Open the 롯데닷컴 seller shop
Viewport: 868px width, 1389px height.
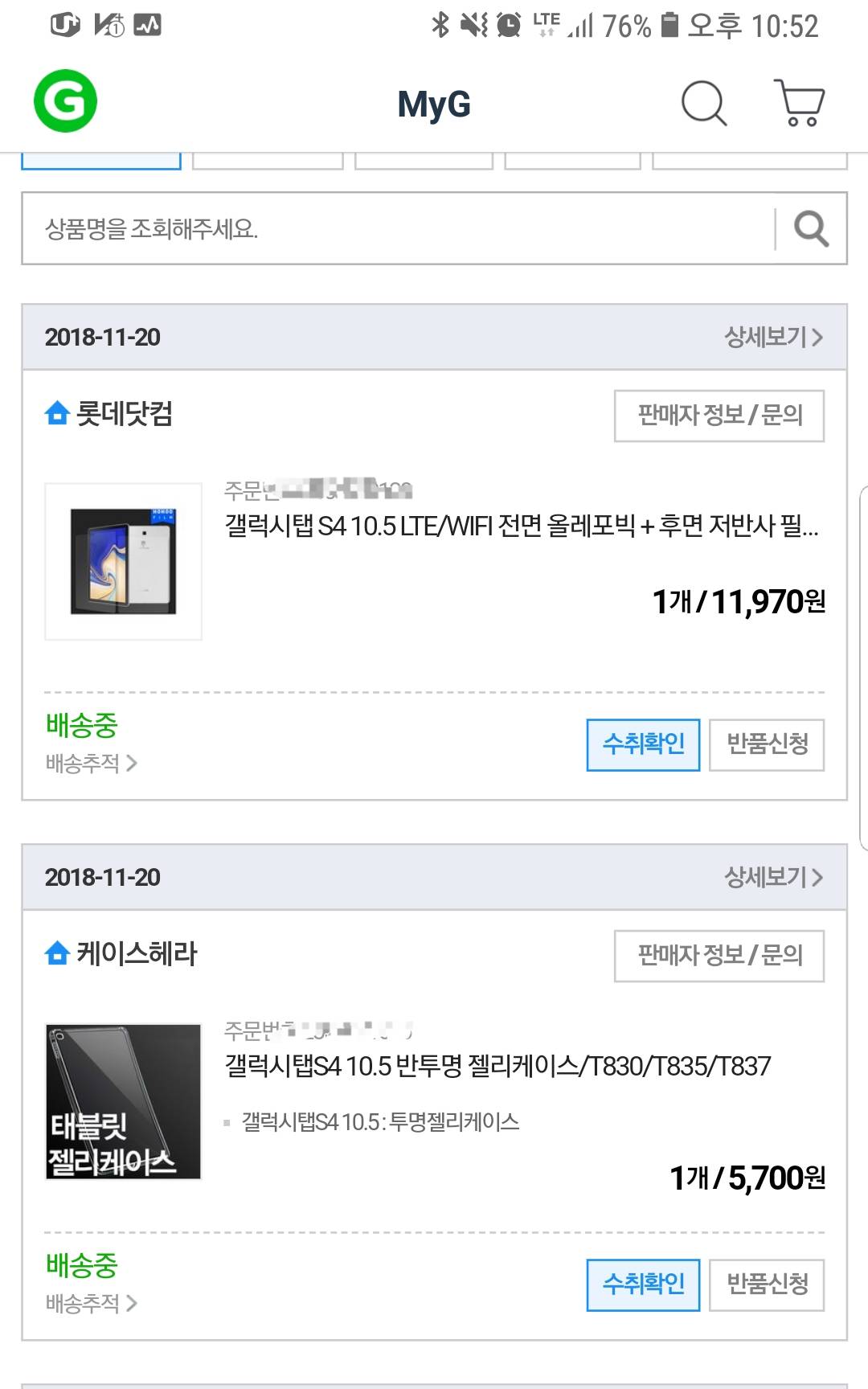(109, 414)
